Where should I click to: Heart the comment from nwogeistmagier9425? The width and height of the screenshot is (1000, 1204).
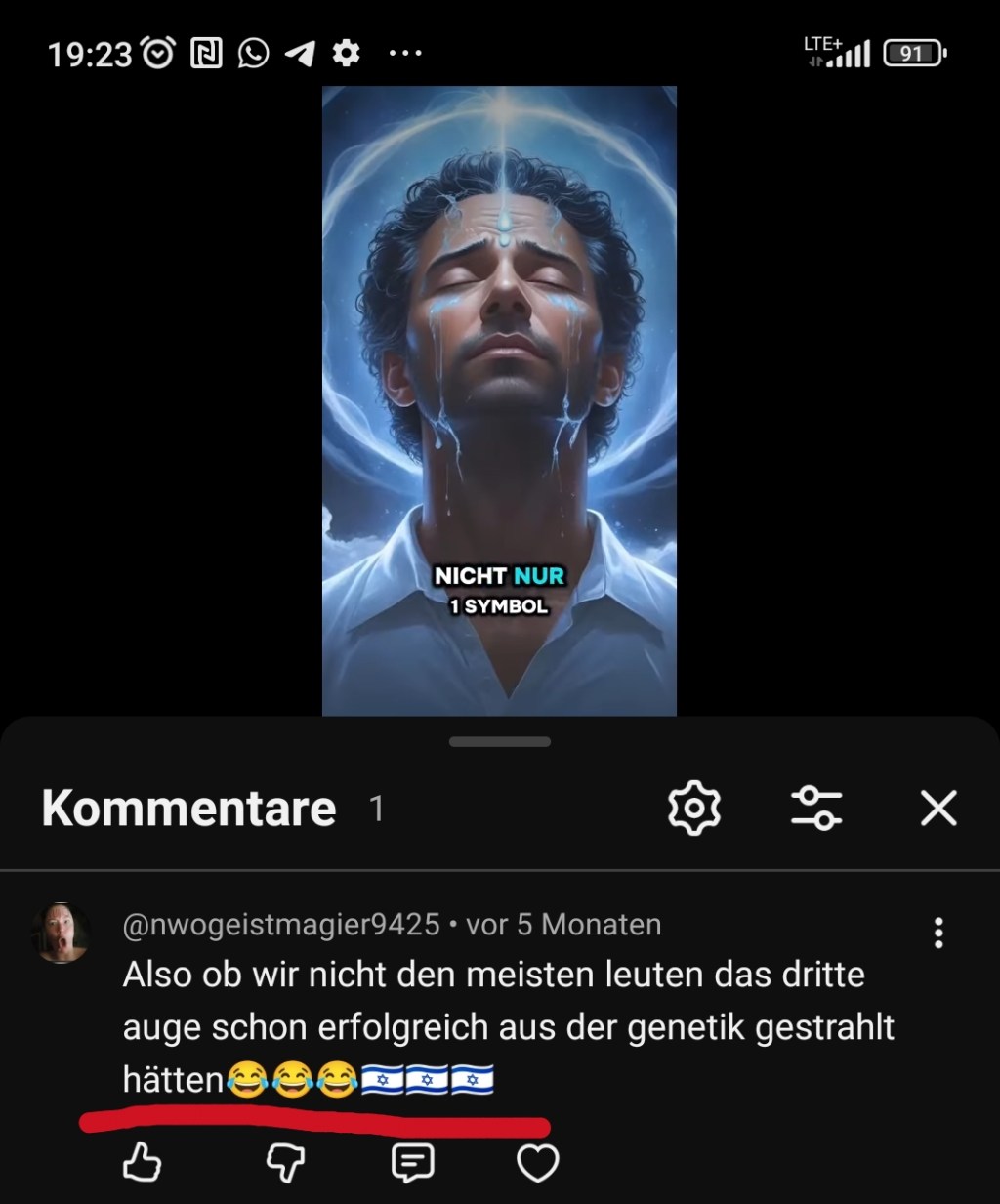[538, 1162]
